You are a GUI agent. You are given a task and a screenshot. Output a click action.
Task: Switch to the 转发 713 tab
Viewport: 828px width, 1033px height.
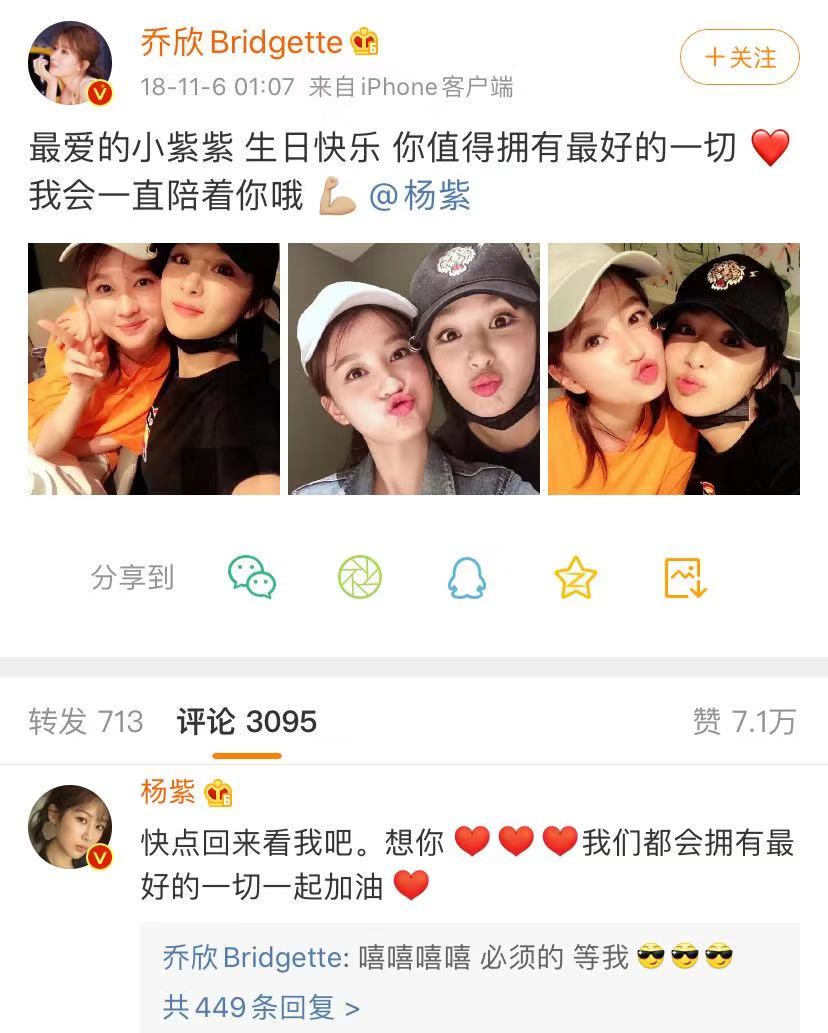coord(86,721)
